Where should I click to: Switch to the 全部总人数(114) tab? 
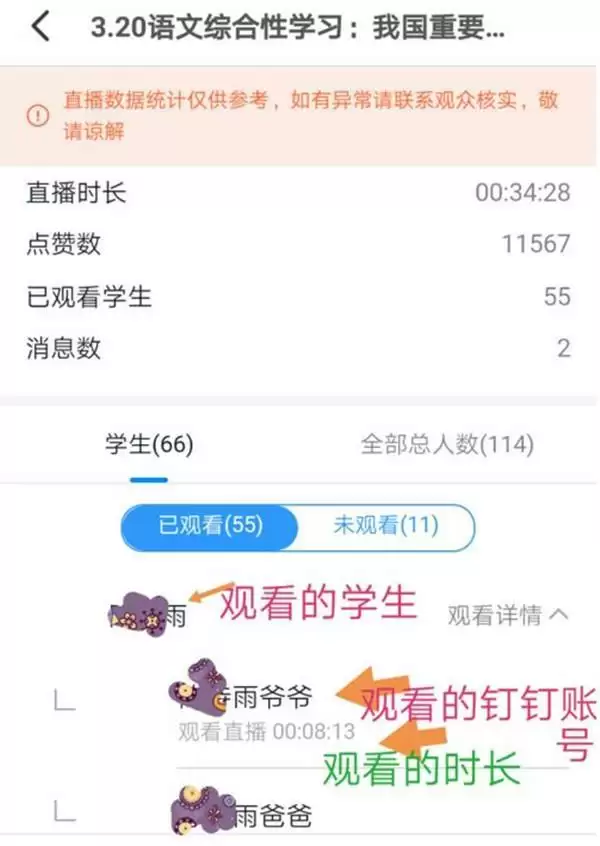[x=447, y=444]
